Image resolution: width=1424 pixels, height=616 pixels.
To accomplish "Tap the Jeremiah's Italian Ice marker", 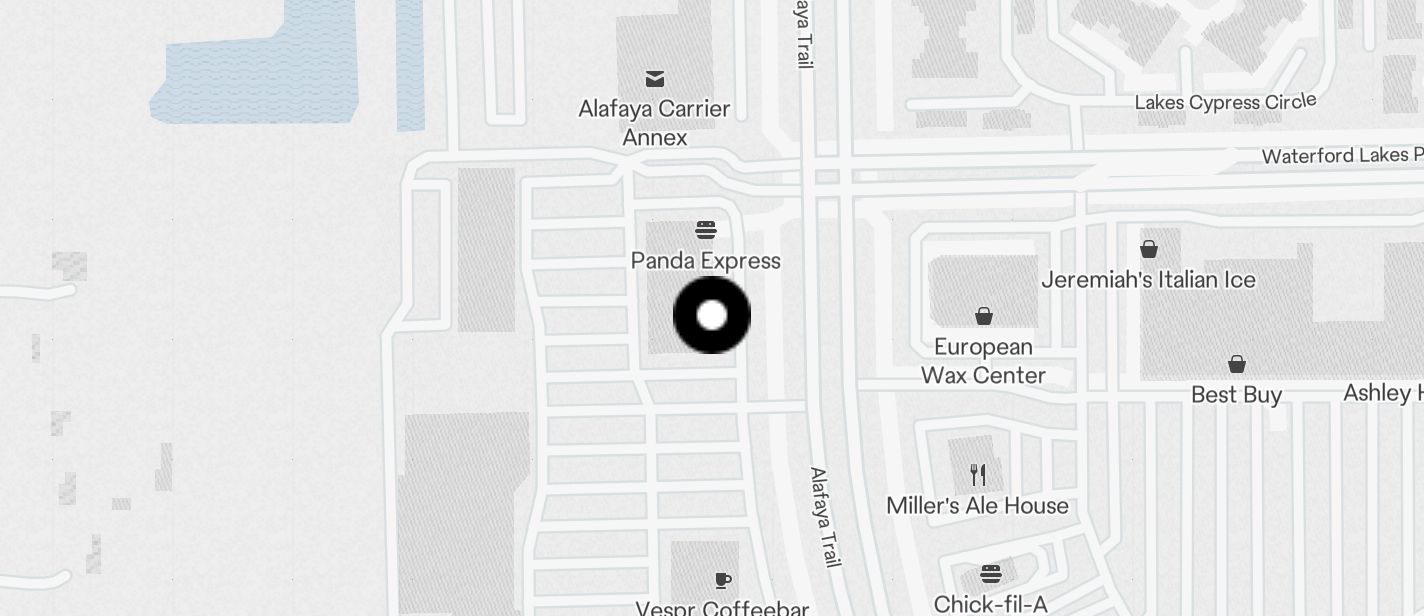I will click(x=1149, y=250).
